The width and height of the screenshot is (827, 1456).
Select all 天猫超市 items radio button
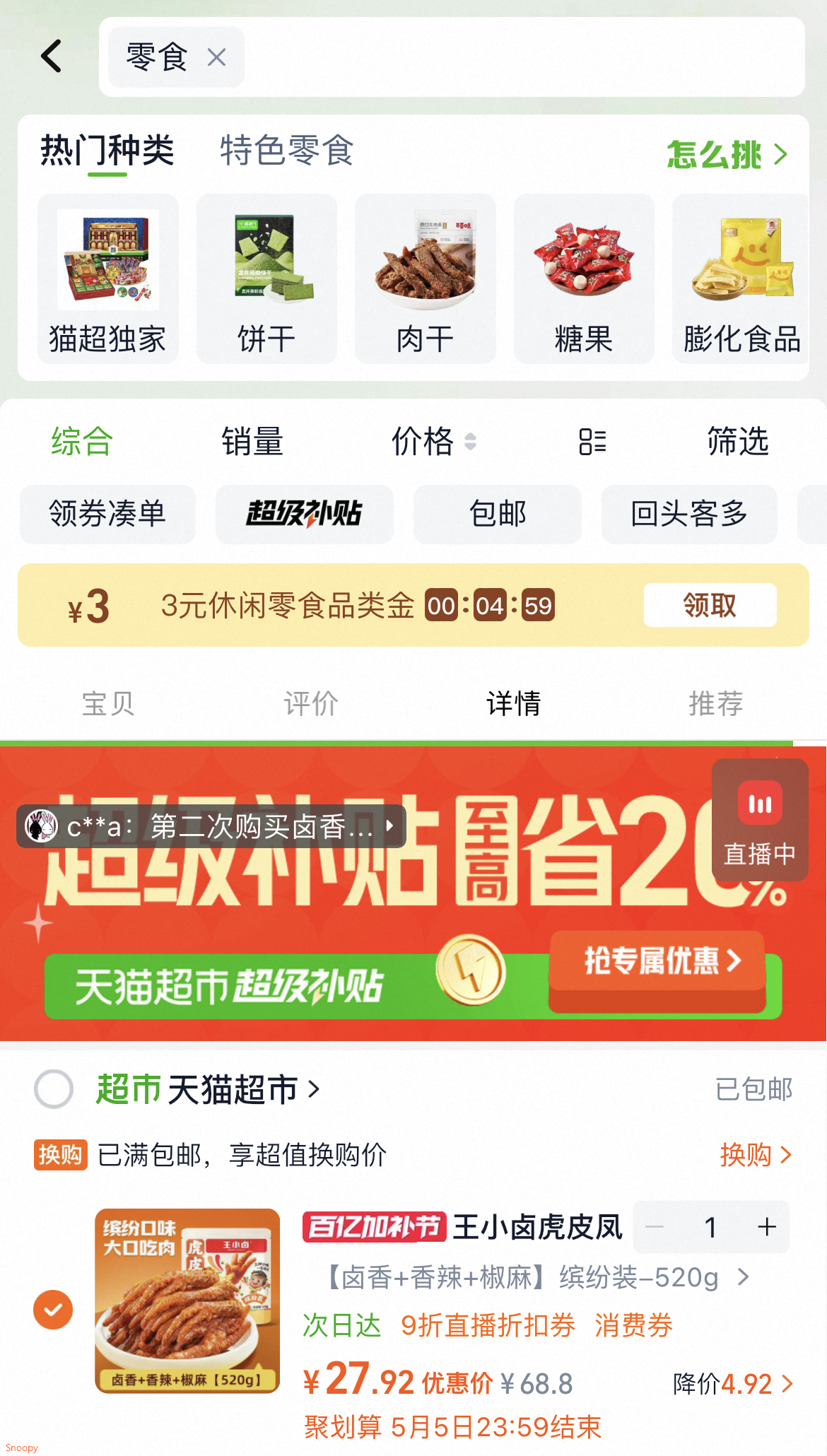(54, 1089)
